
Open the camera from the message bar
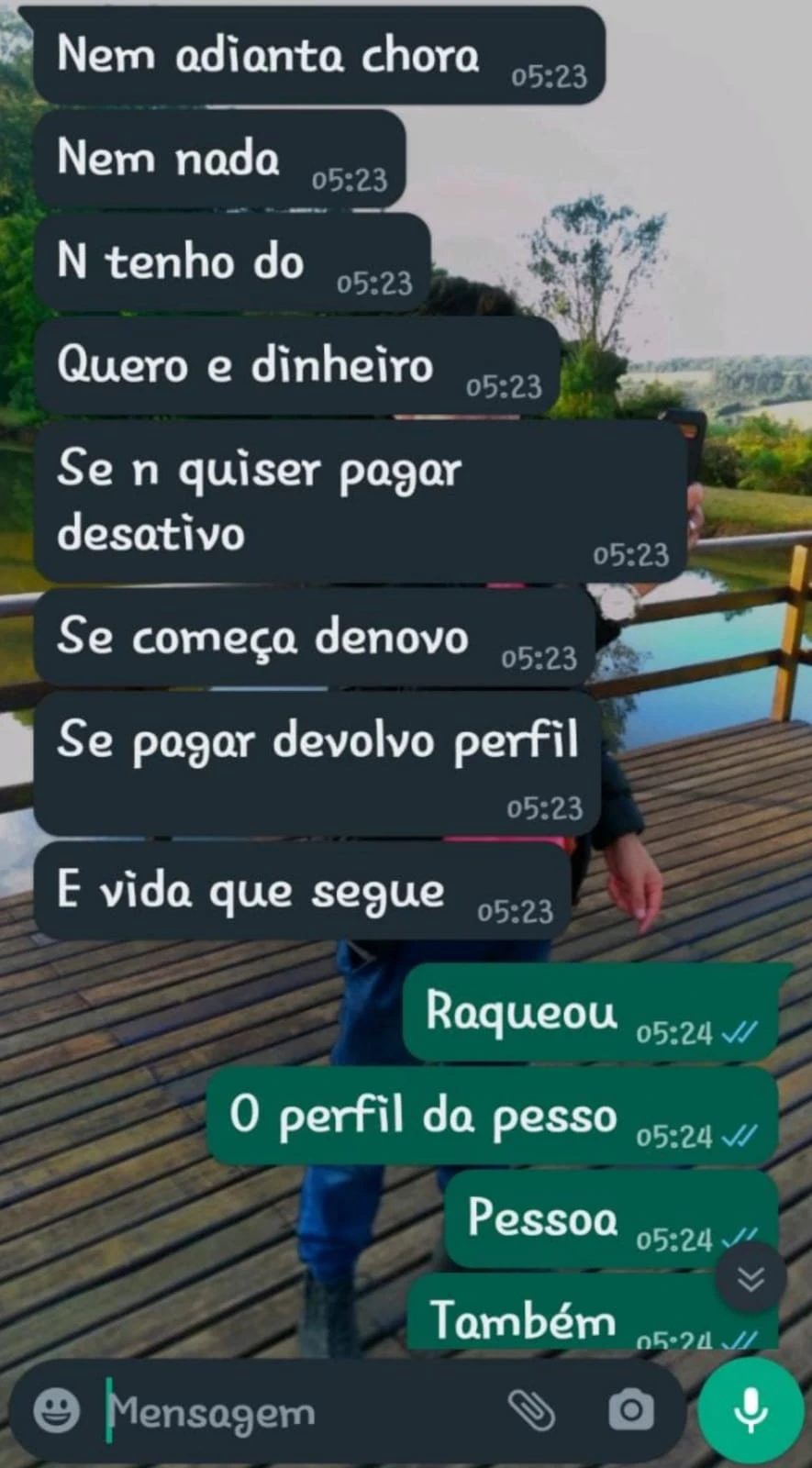pyautogui.click(x=631, y=1410)
